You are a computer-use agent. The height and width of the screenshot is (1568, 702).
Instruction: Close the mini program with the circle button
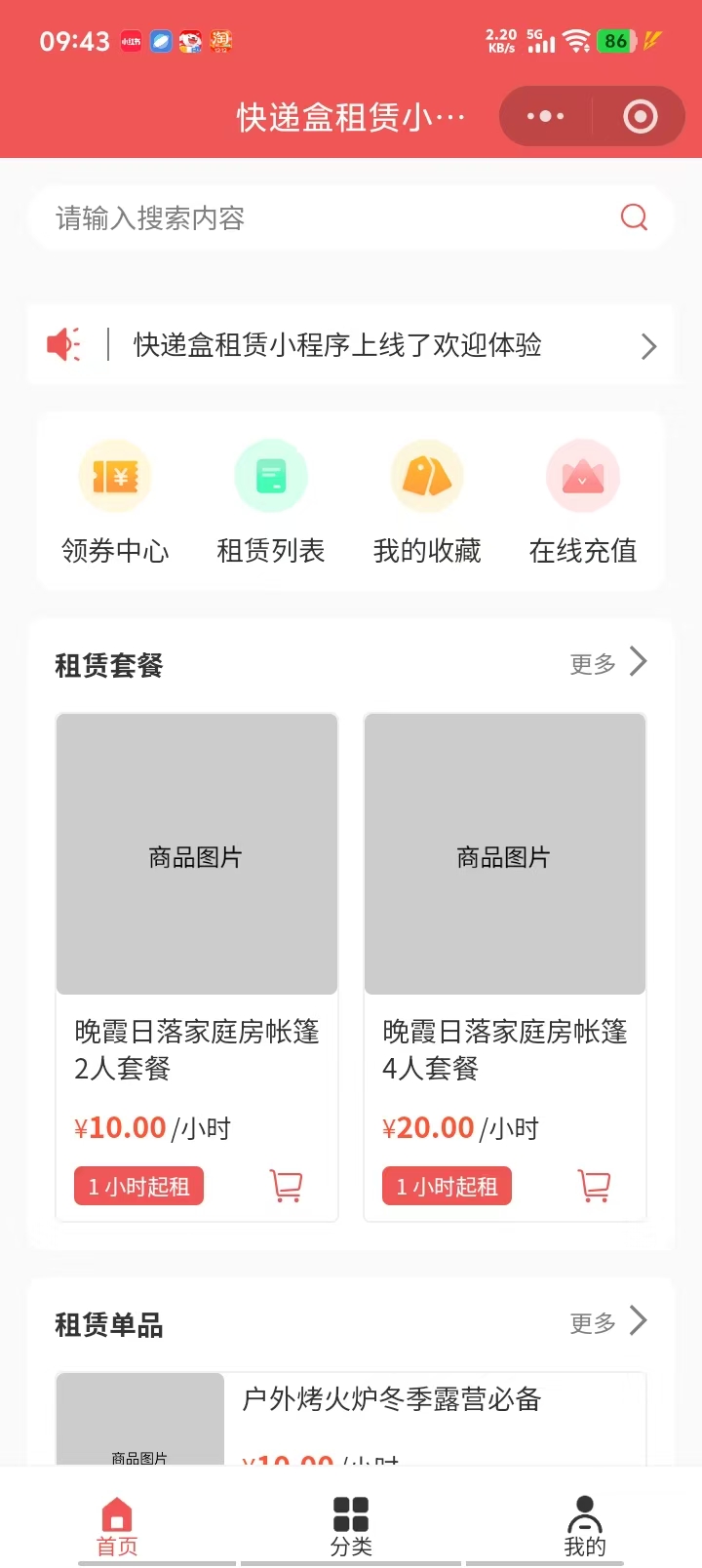(640, 117)
